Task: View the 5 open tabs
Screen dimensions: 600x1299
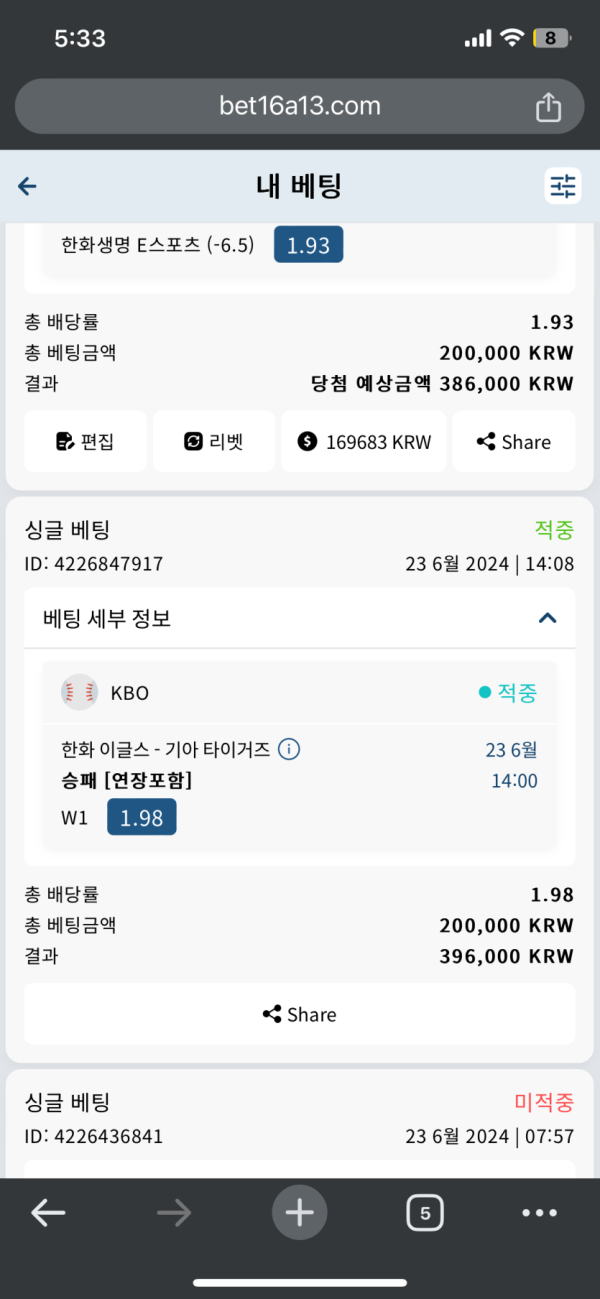Action: 425,1213
